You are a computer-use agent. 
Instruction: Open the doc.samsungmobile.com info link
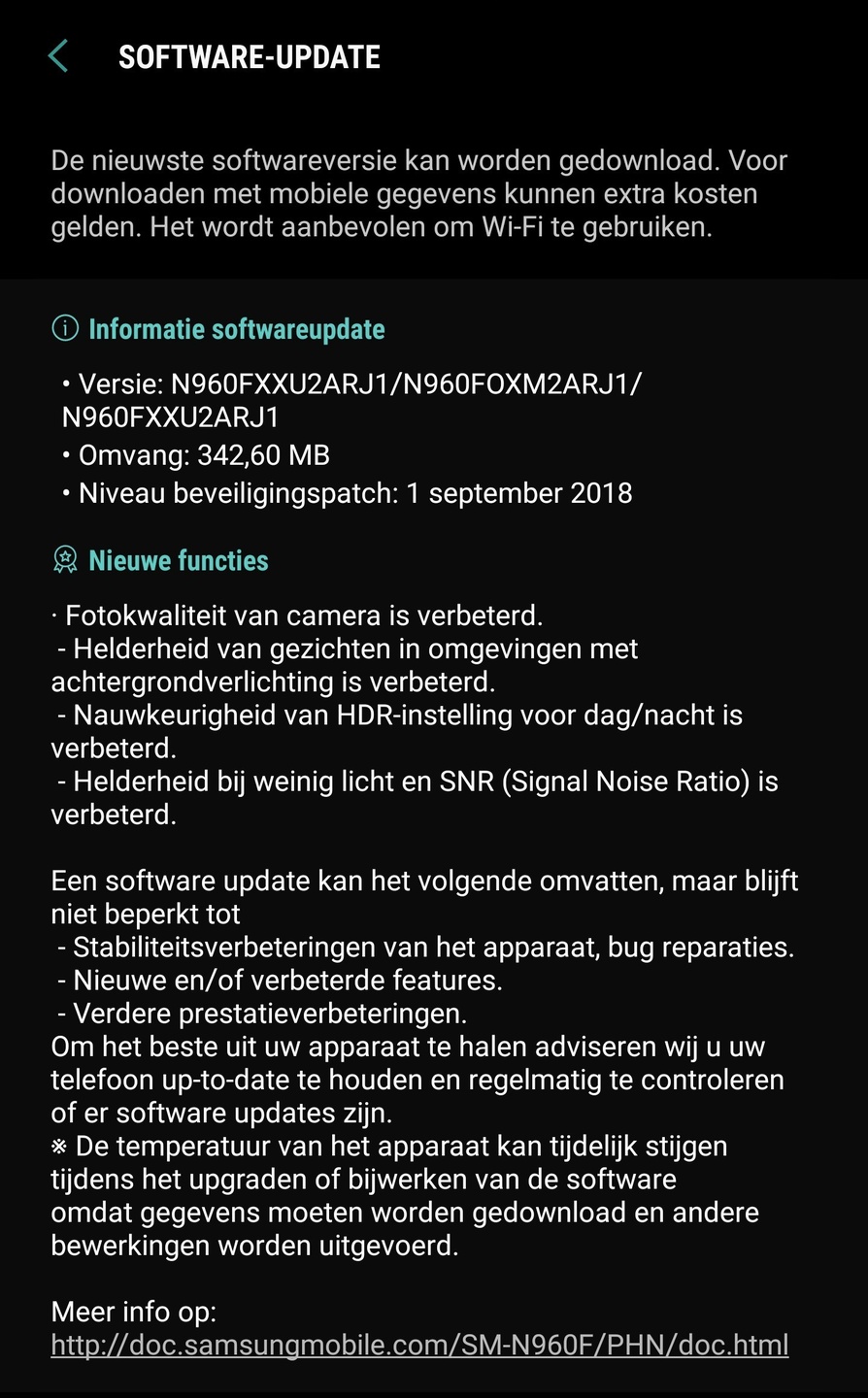tap(419, 1345)
